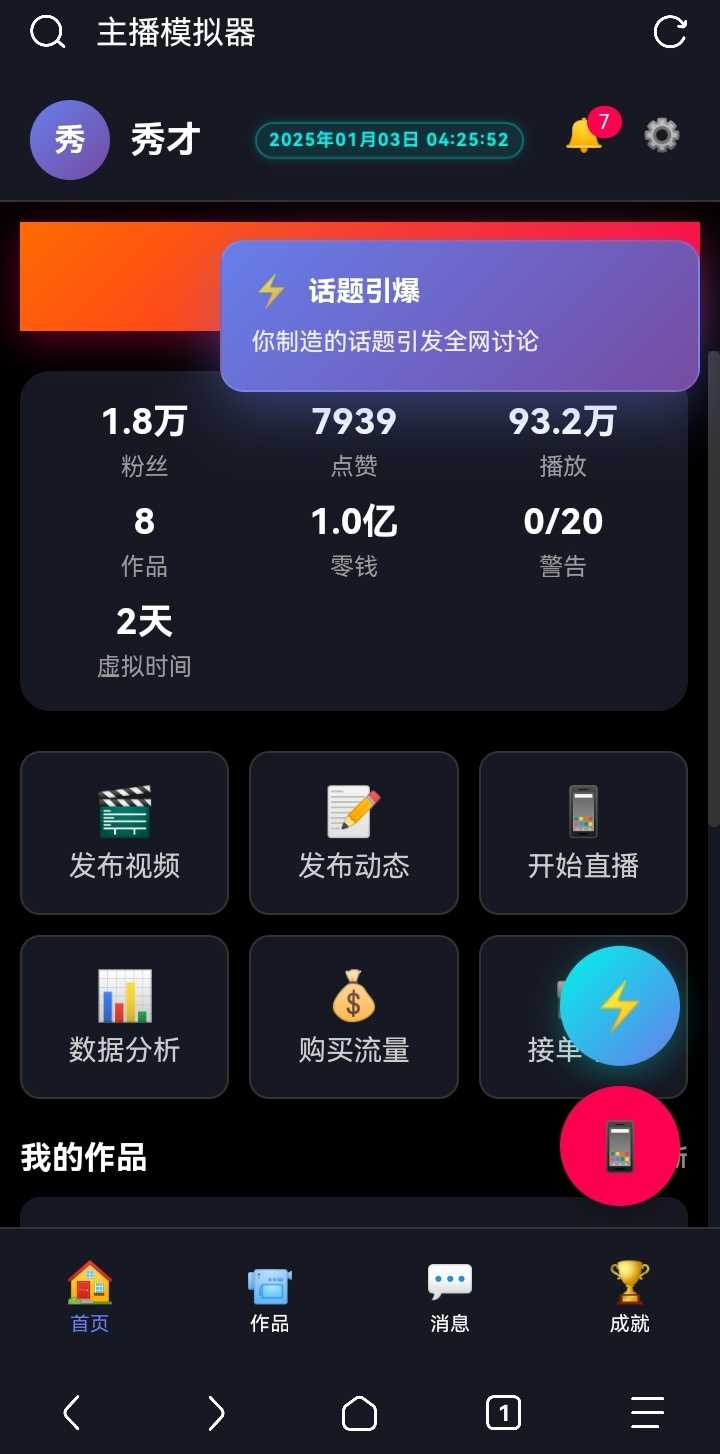The image size is (720, 1454).
Task: Open the settings gear
Action: click(661, 135)
